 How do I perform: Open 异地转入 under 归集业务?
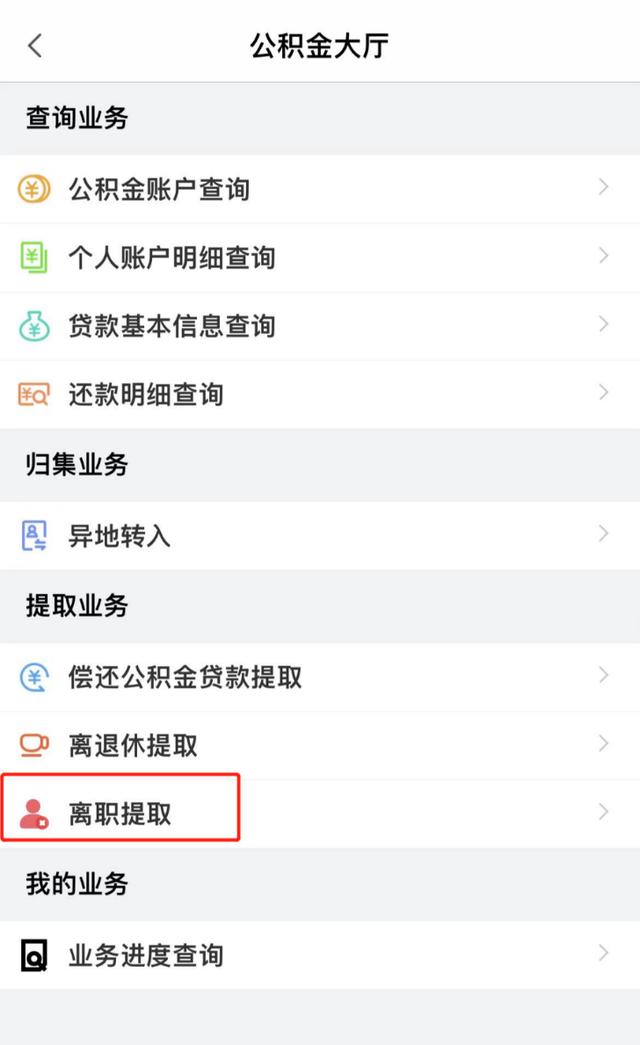pyautogui.click(x=120, y=536)
